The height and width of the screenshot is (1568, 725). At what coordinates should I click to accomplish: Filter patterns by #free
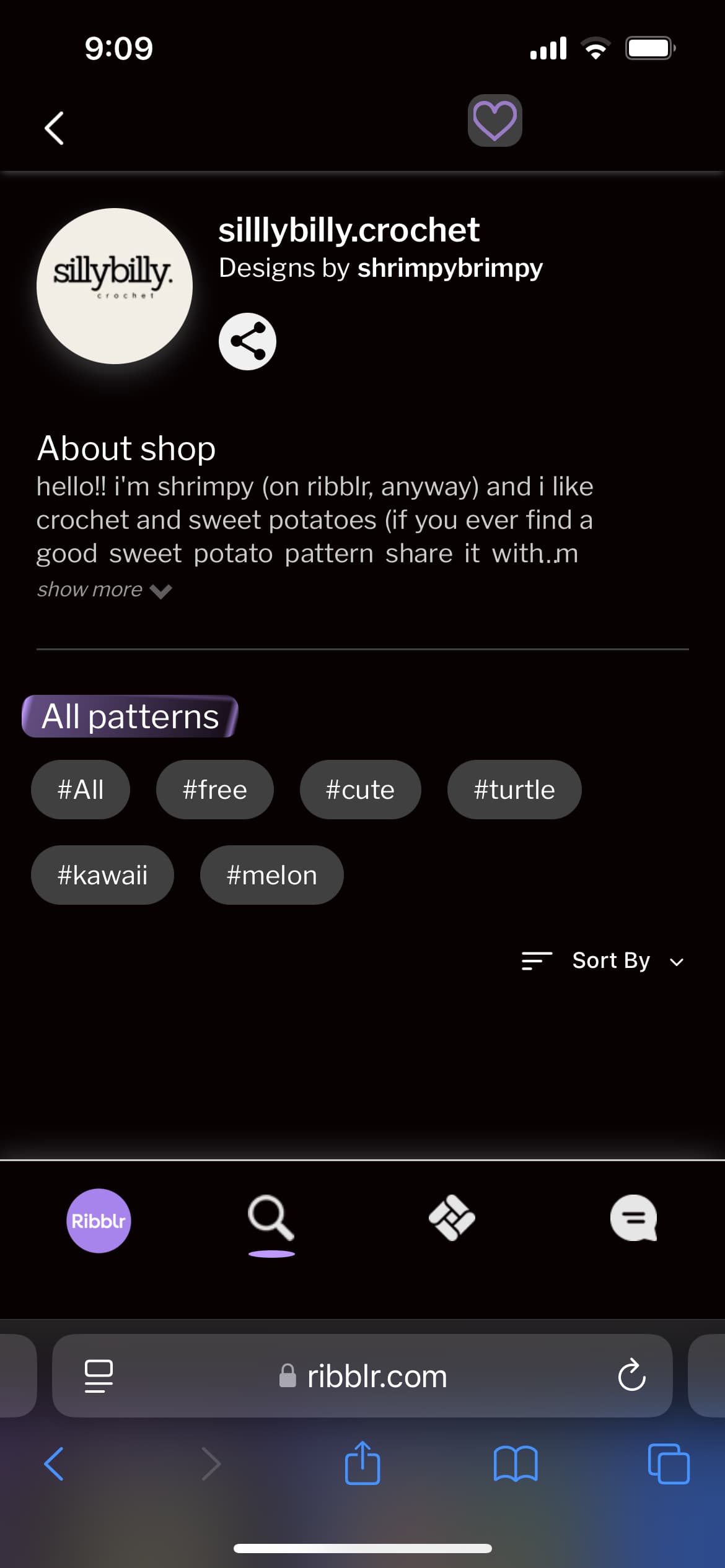(214, 790)
